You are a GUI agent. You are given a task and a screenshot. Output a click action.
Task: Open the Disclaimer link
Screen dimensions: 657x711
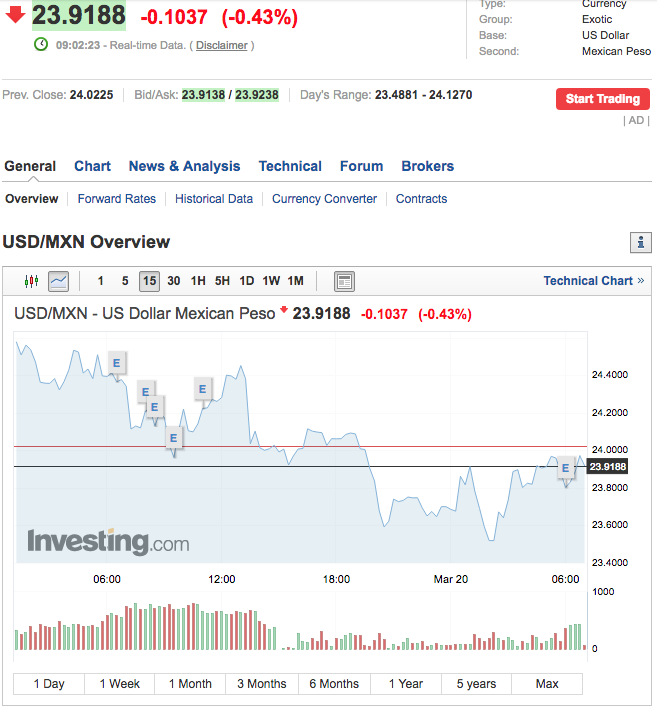[x=222, y=45]
